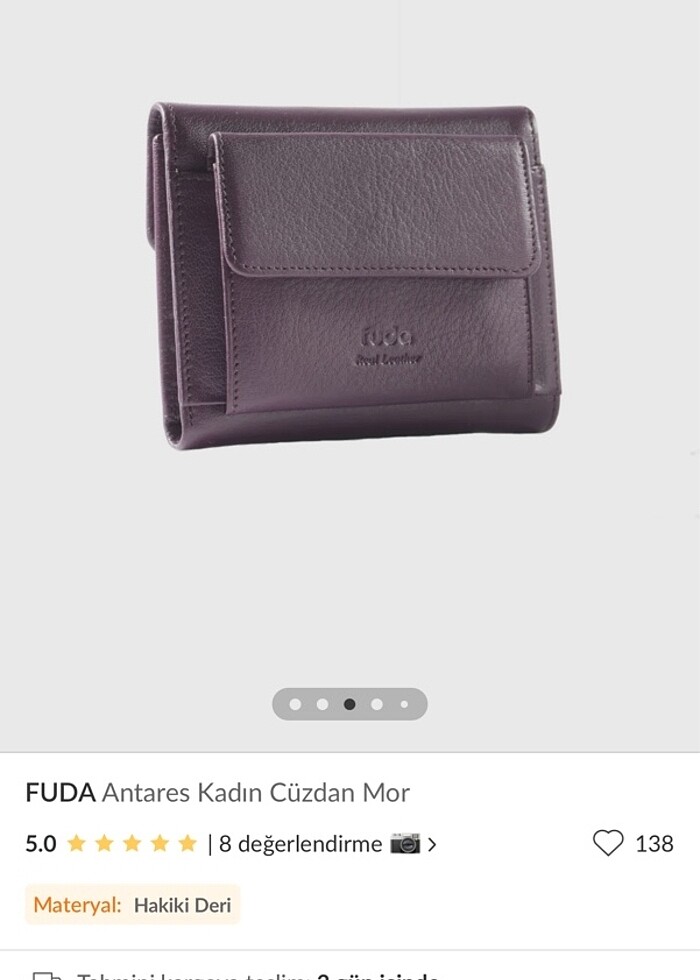
Task: Tap the image carousel page indicator
Action: pos(349,704)
